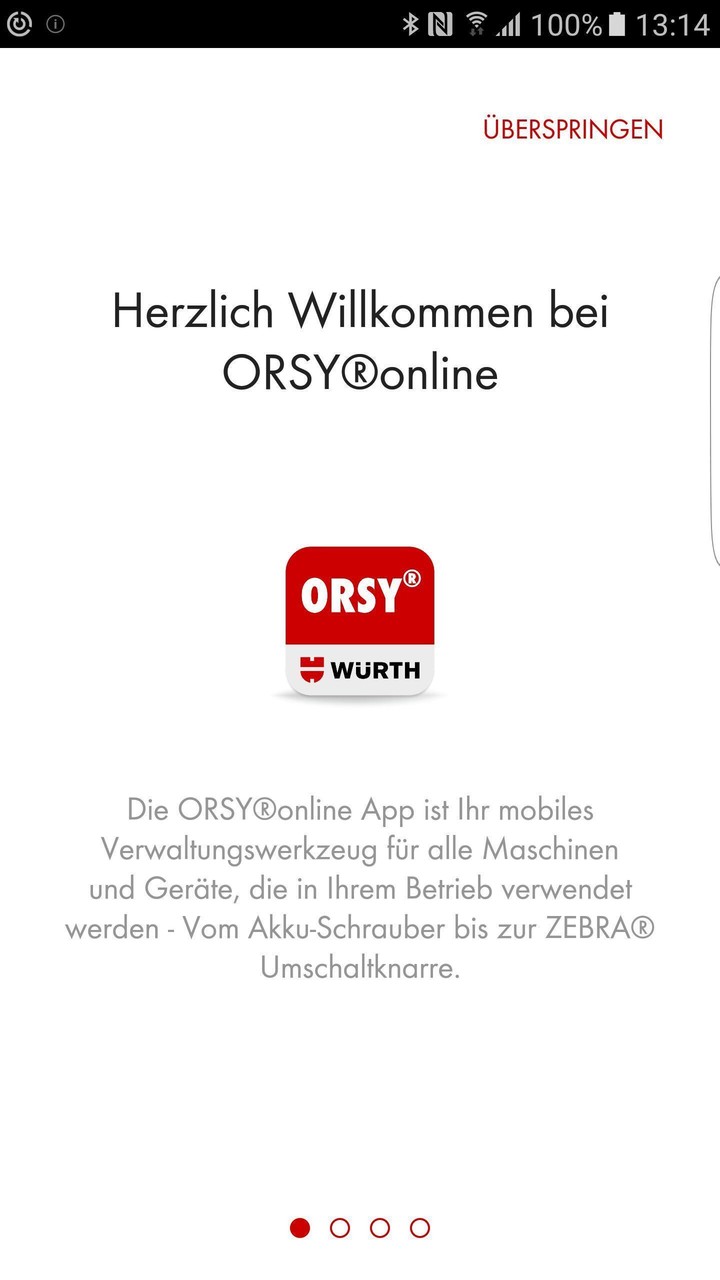Screen dimensions: 720x1280
Task: Tap the ORSY®online description paragraph
Action: 360,888
